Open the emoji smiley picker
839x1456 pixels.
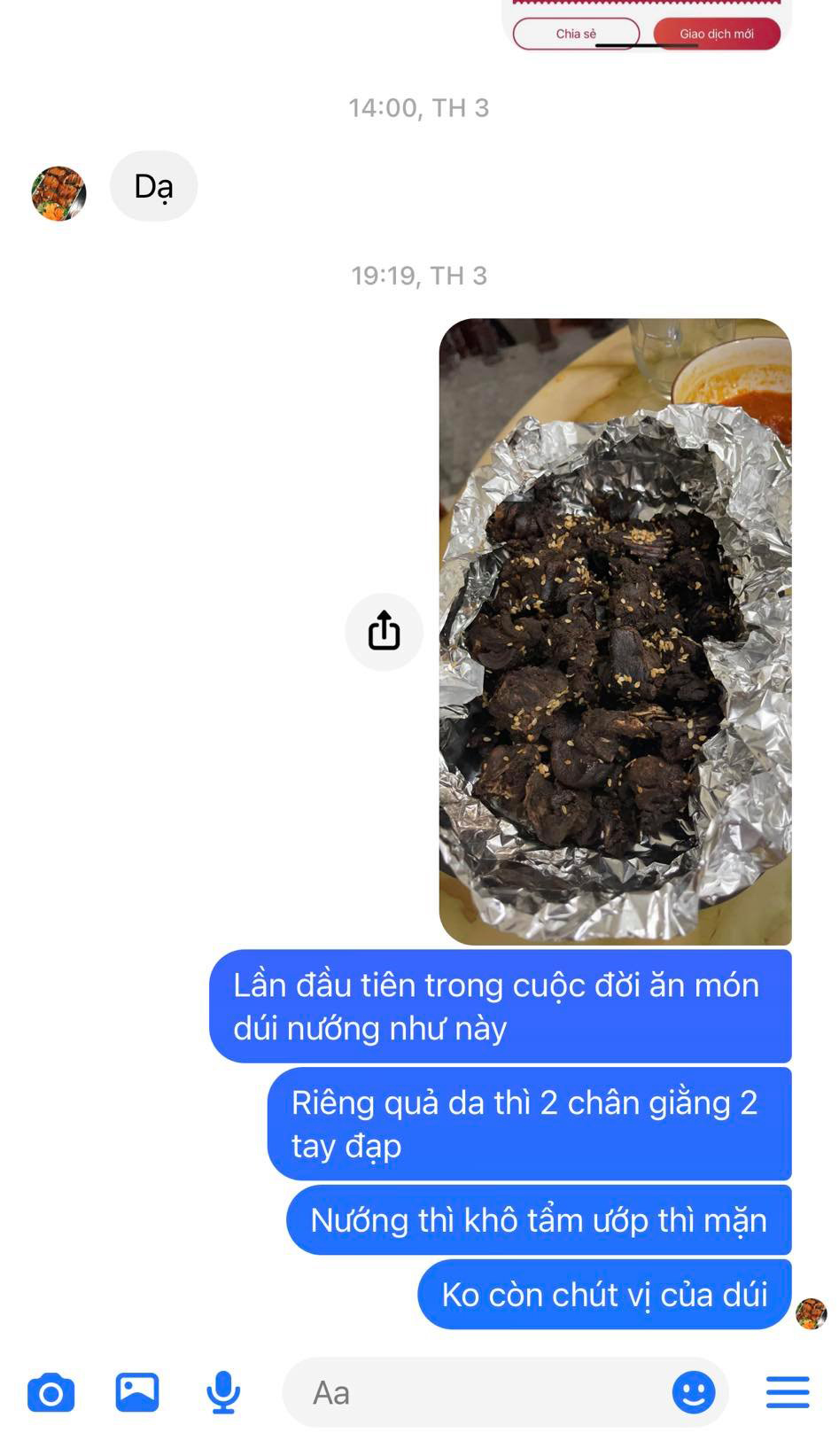tap(693, 1392)
